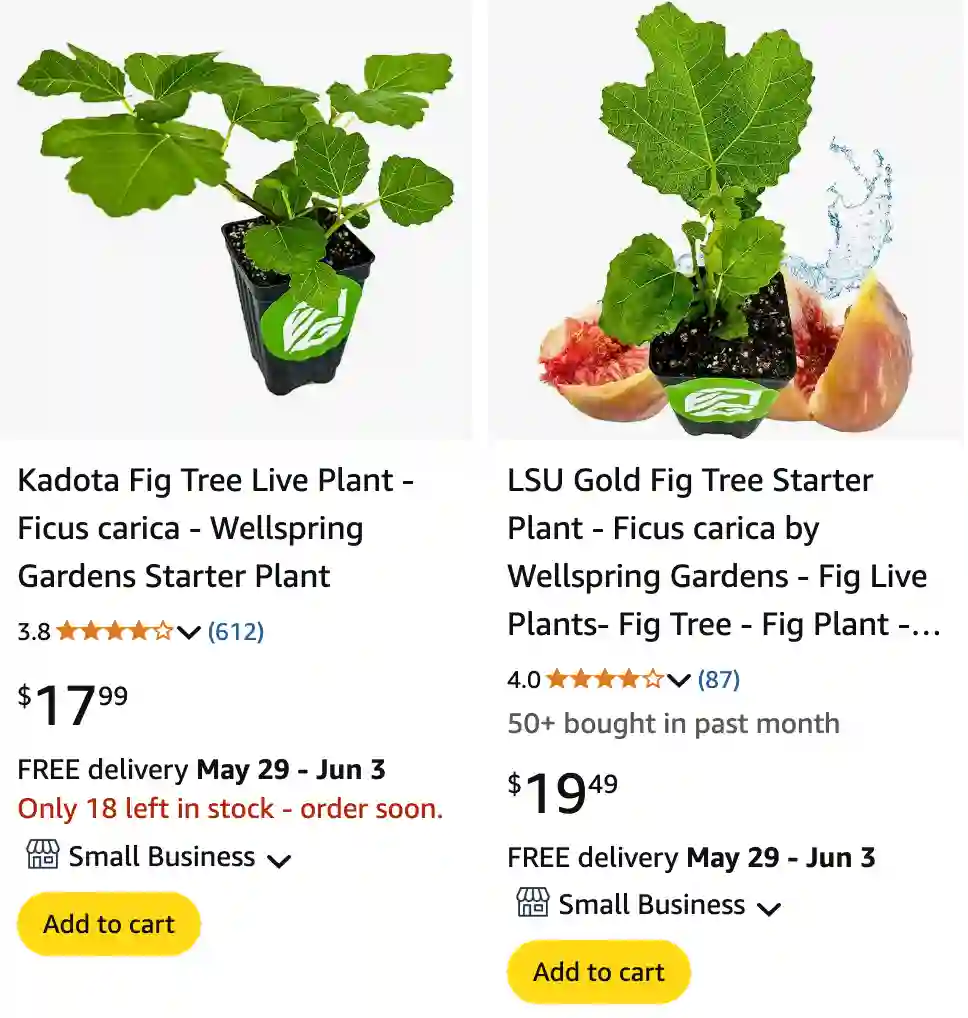The height and width of the screenshot is (1018, 968).
Task: View the 87 reviews of LSU Gold Fig
Action: [718, 680]
